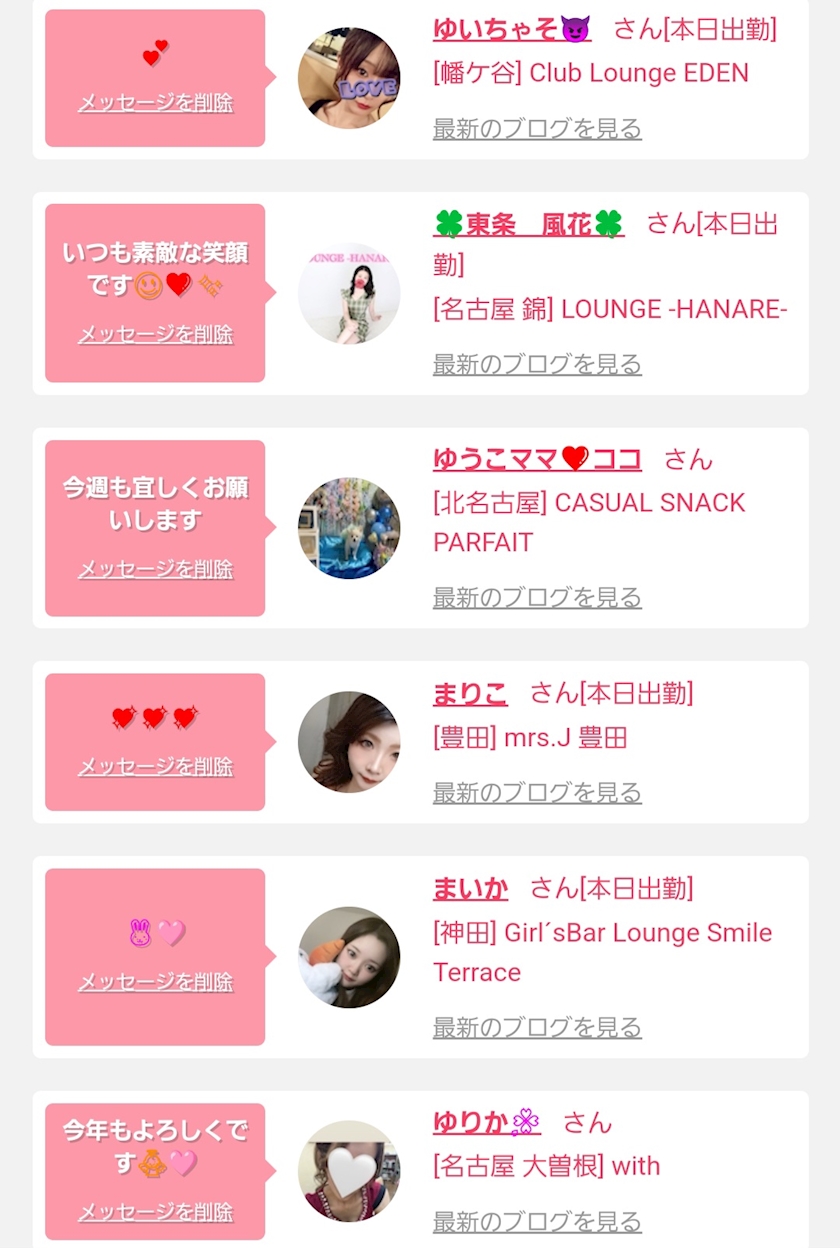View まいか's latest blog
840x1248 pixels.
(537, 1027)
